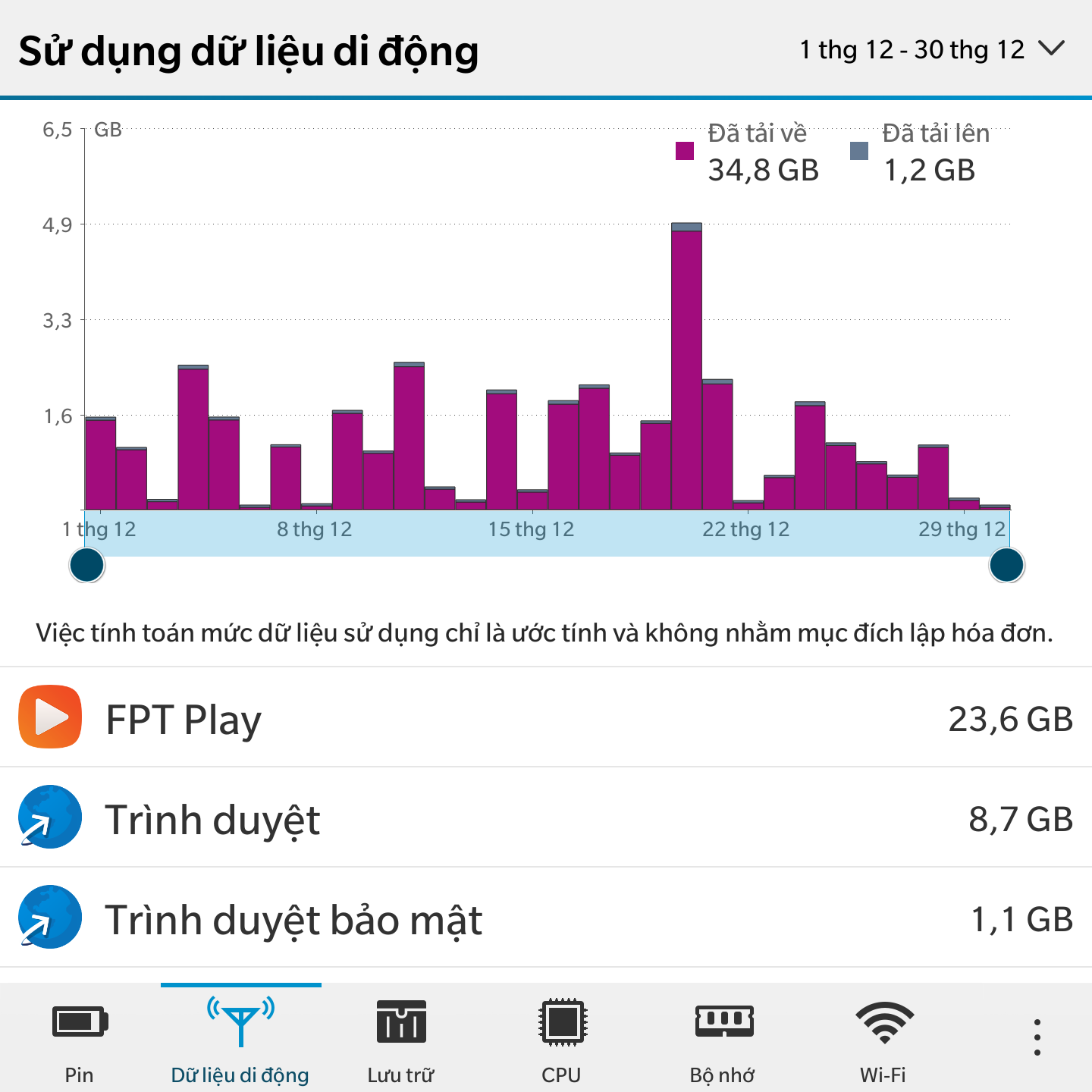The width and height of the screenshot is (1092, 1092).
Task: Select the Dữ liệu di động tab
Action: point(240,1039)
